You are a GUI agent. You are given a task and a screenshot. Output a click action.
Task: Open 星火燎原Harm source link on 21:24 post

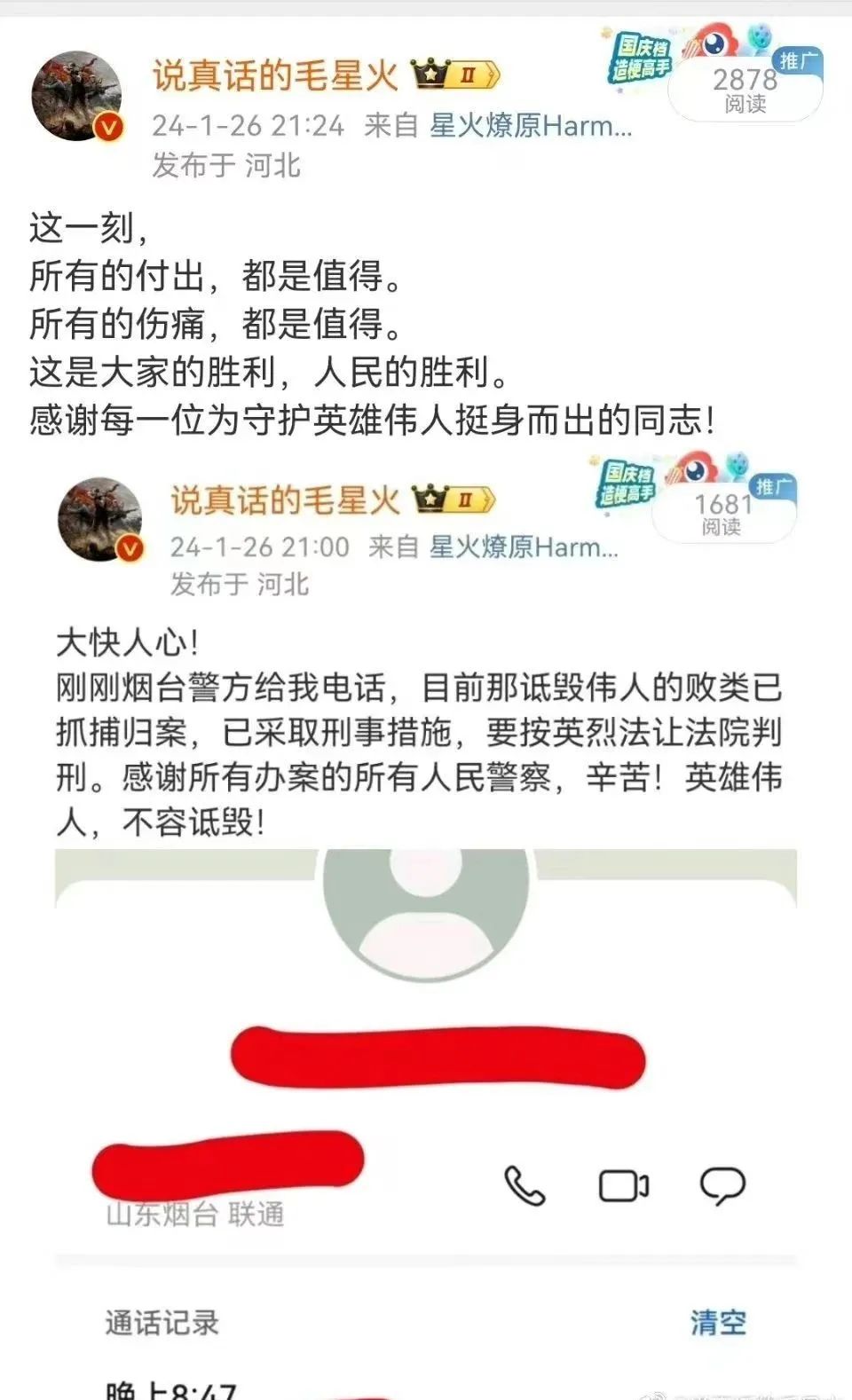[x=531, y=126]
